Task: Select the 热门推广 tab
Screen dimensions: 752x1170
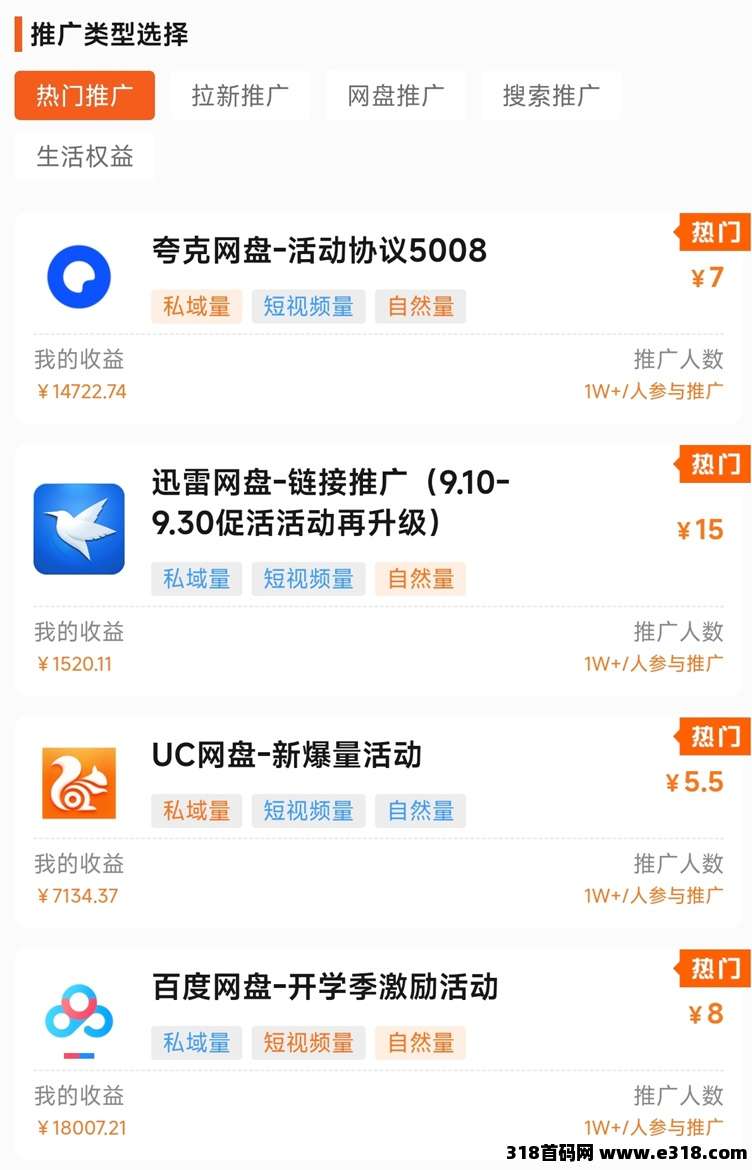Action: coord(85,96)
